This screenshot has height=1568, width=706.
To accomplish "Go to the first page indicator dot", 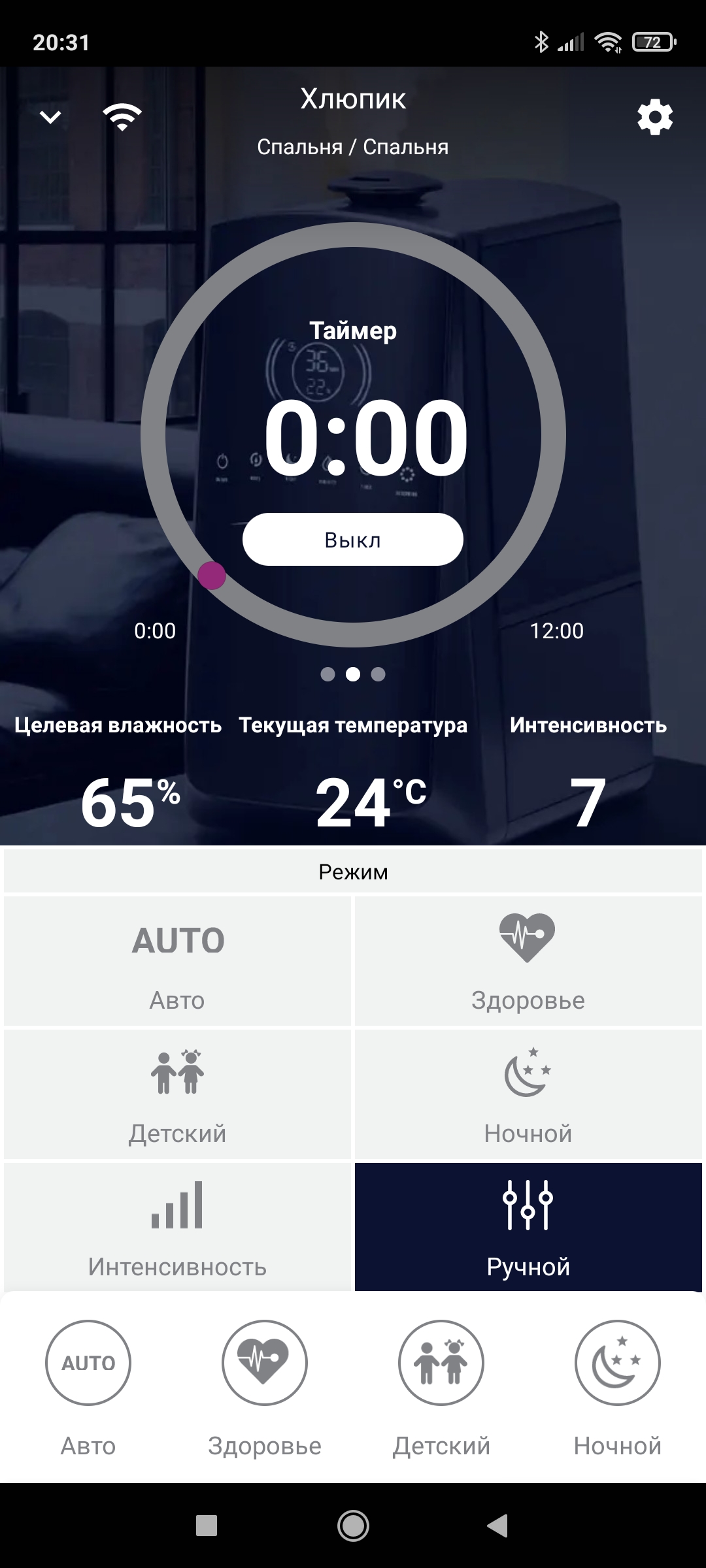I will tap(328, 674).
